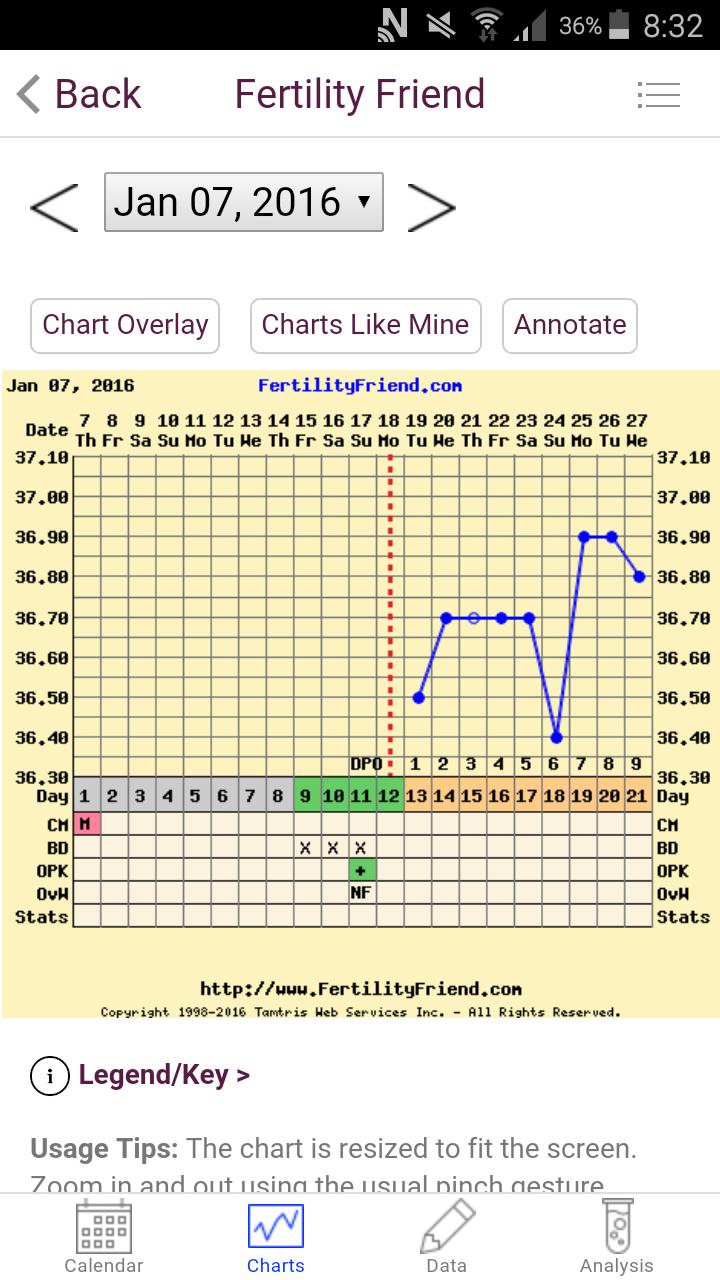Open the Analysis tab
720x1280 pixels.
(616, 1238)
